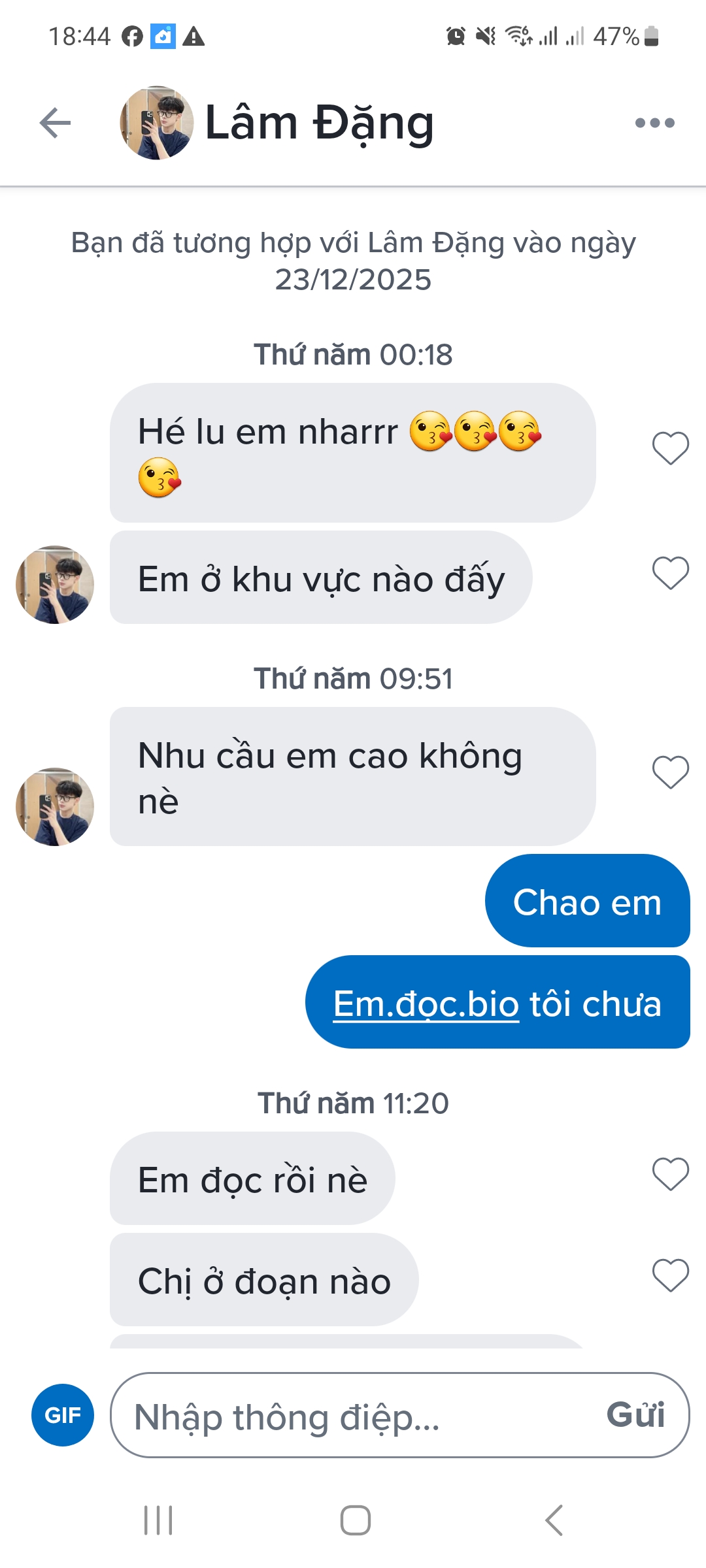Screen dimensions: 706x1568
Task: Open the three-dot overflow menu
Action: click(x=654, y=123)
